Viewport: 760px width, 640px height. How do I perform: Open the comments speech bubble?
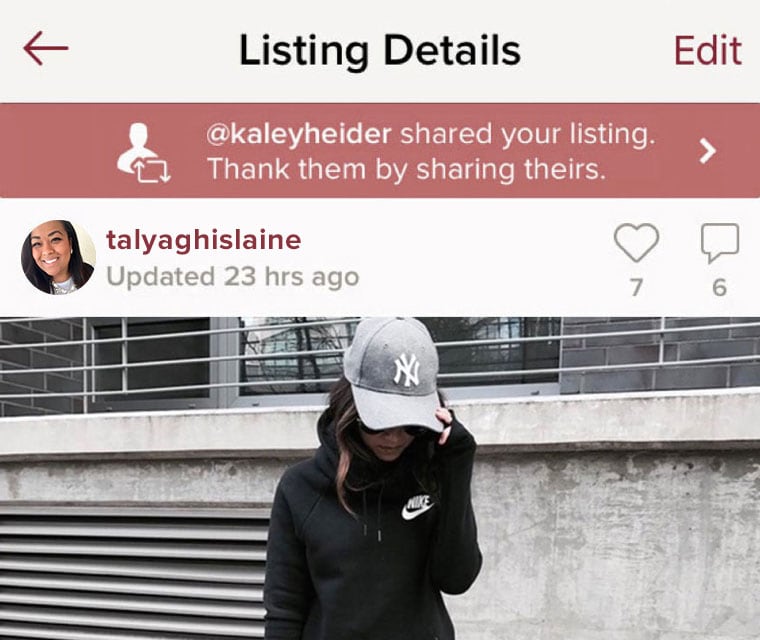point(719,243)
